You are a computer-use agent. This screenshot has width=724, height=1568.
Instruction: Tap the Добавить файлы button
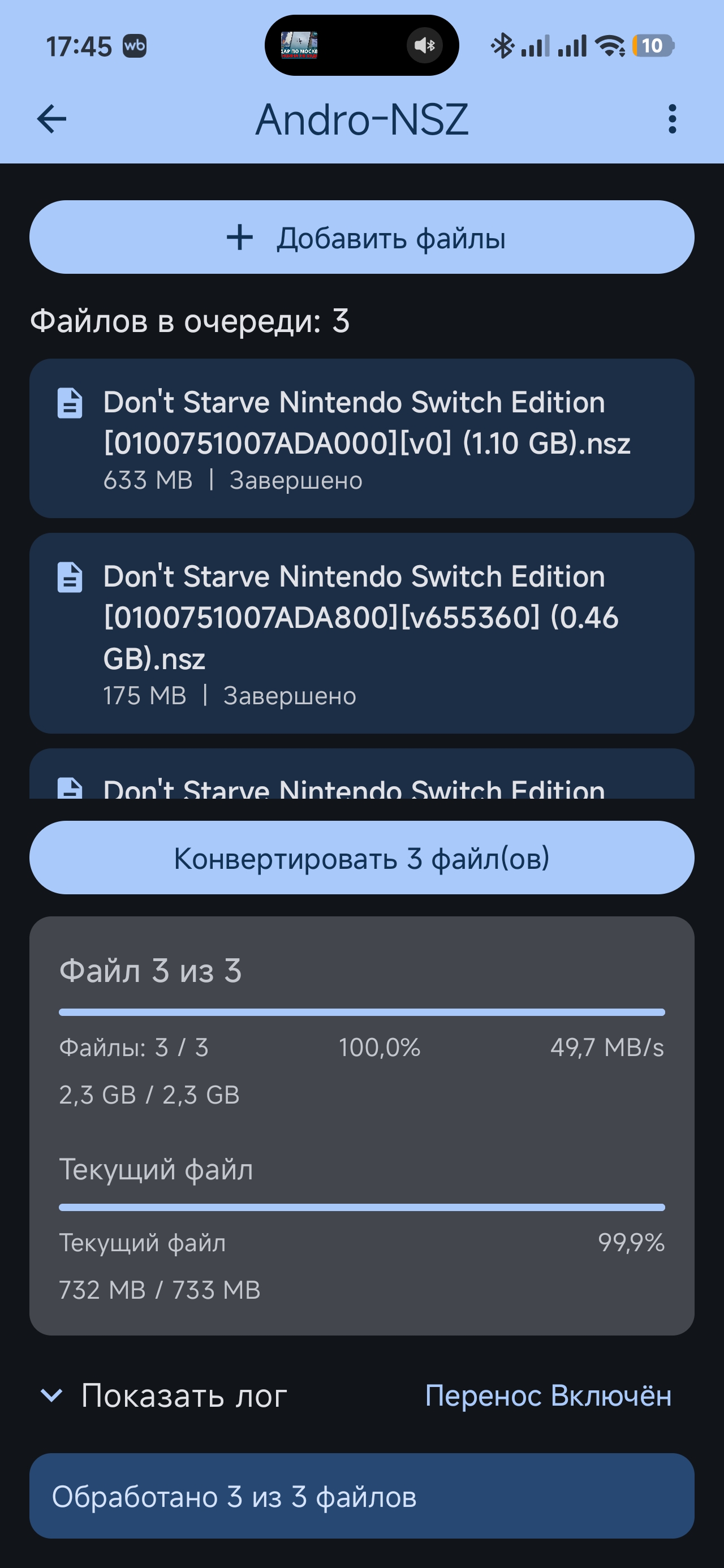click(361, 237)
